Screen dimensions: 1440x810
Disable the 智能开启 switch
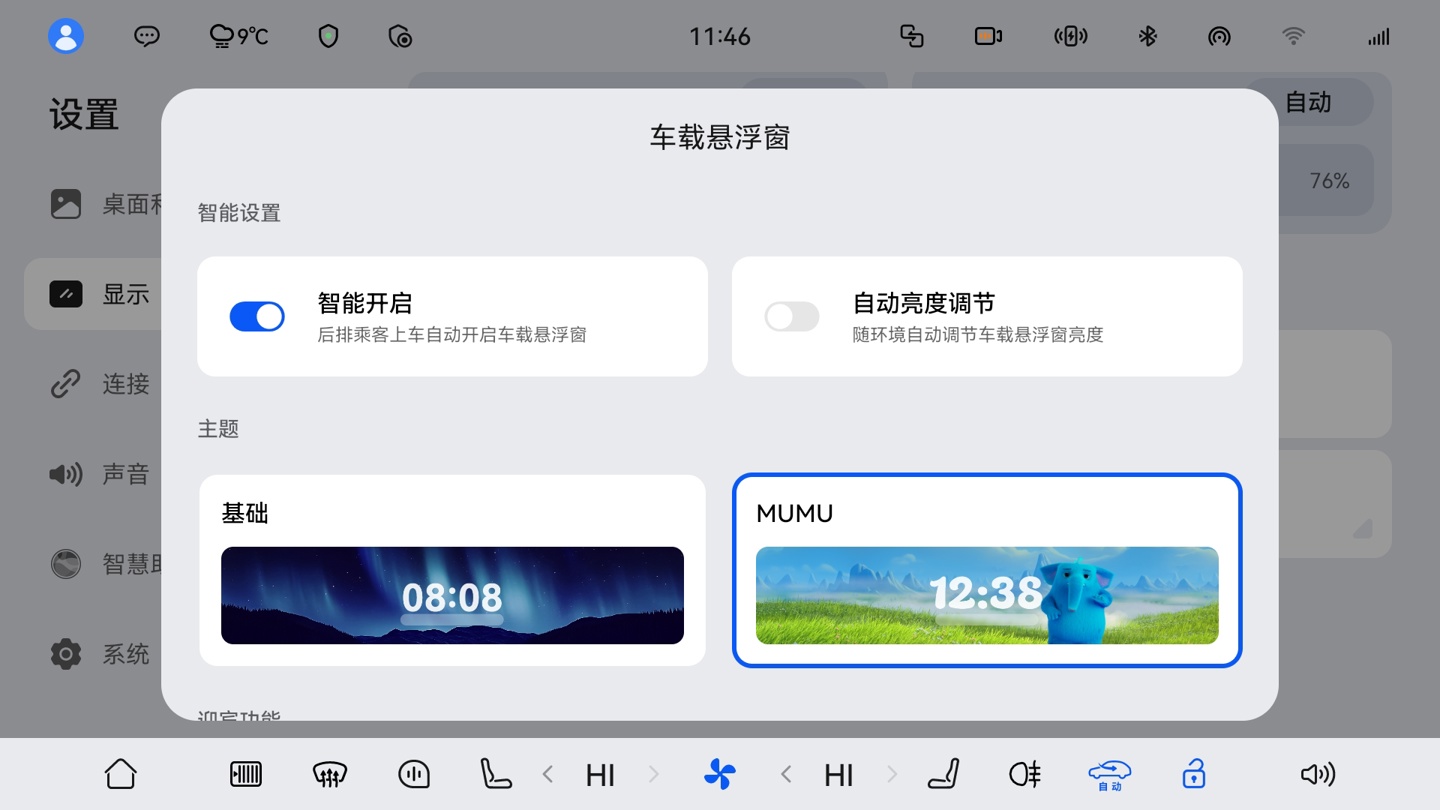coord(257,317)
